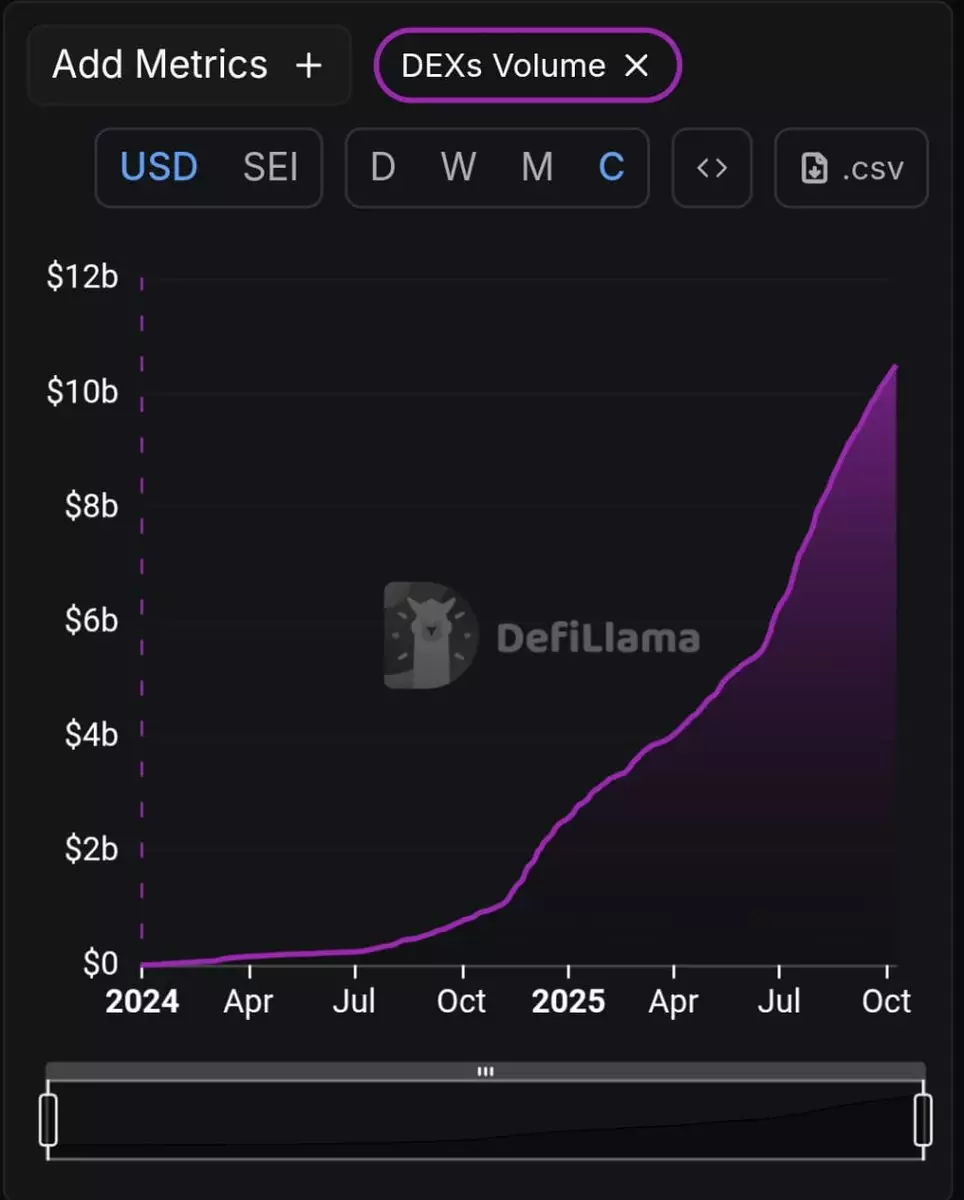Select the W weekly interval
Viewport: 964px width, 1200px height.
(458, 168)
